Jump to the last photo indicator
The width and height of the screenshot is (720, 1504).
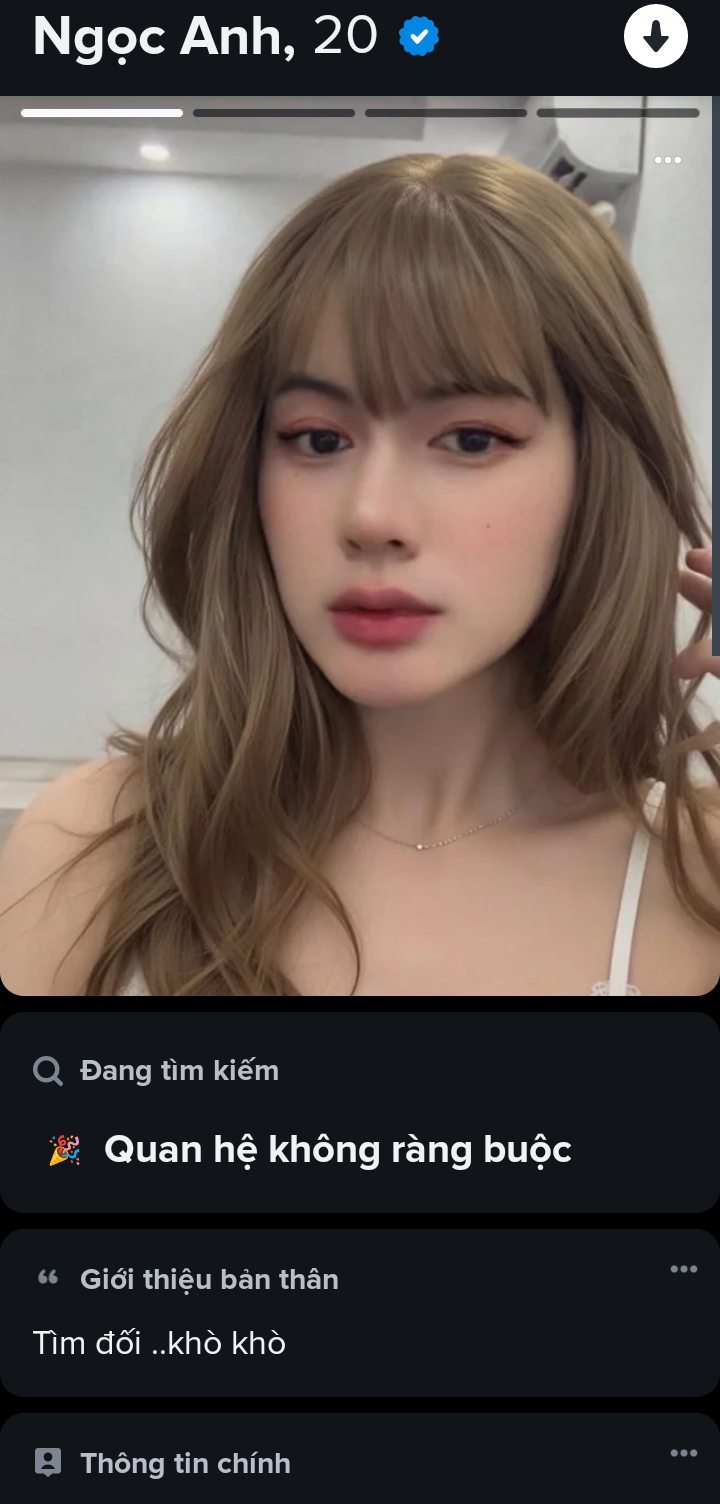coord(618,113)
